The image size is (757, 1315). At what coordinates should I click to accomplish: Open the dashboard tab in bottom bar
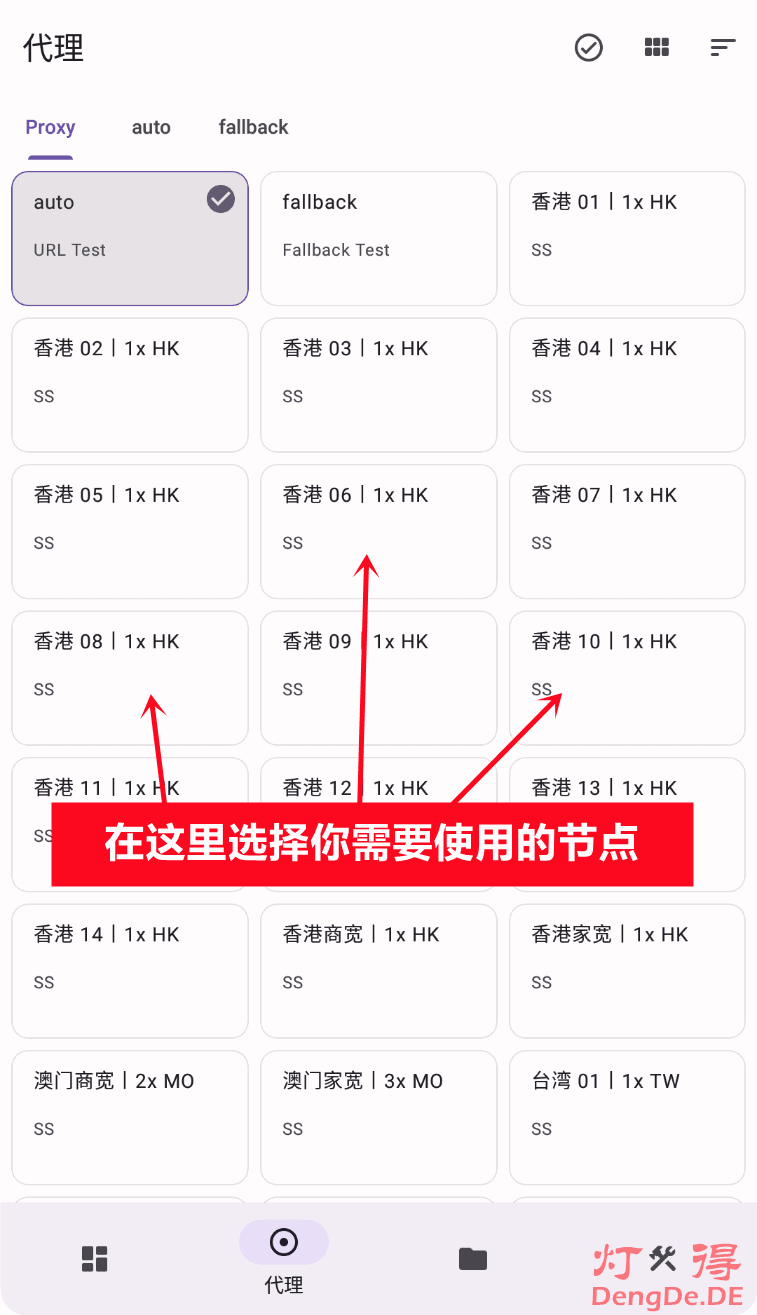coord(95,1259)
